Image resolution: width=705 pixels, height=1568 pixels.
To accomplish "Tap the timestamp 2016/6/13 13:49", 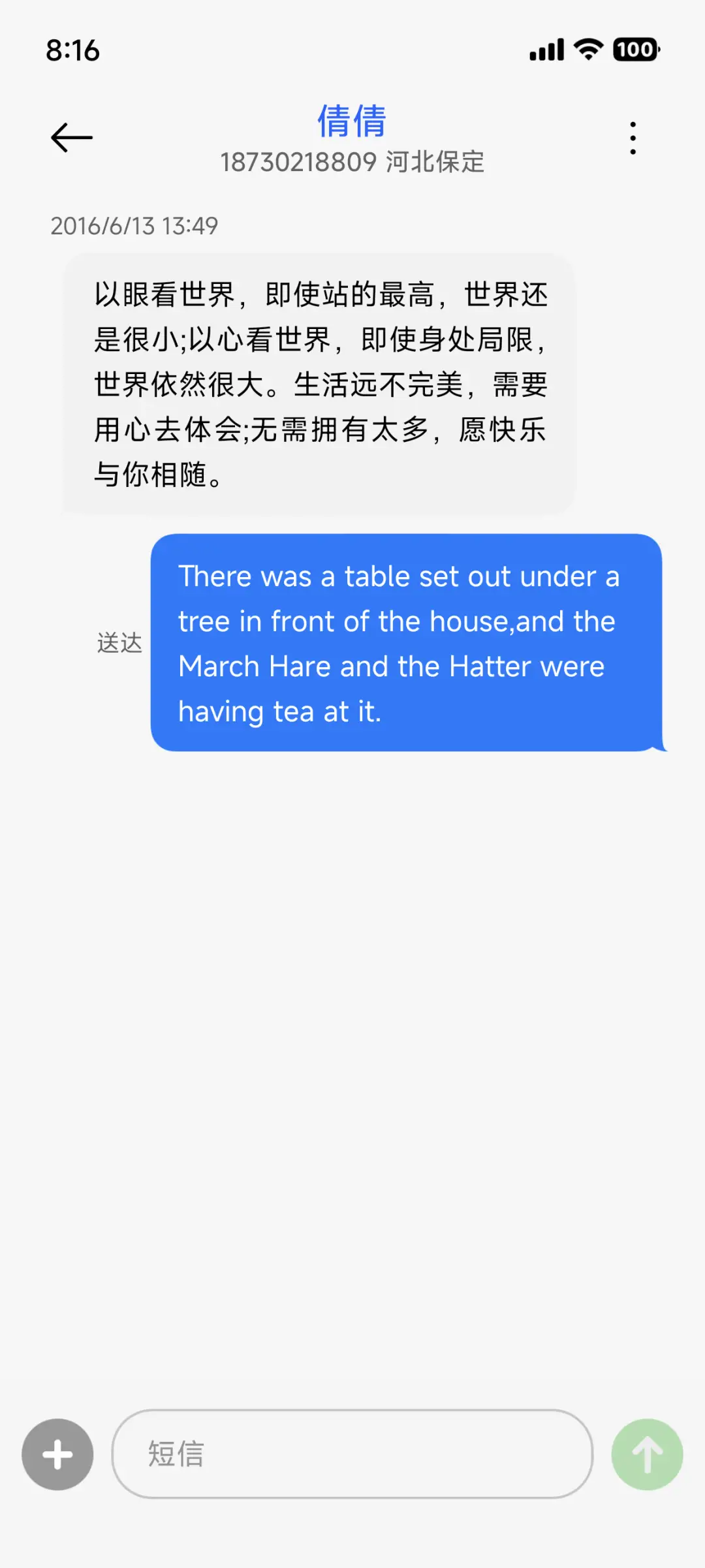I will (134, 227).
